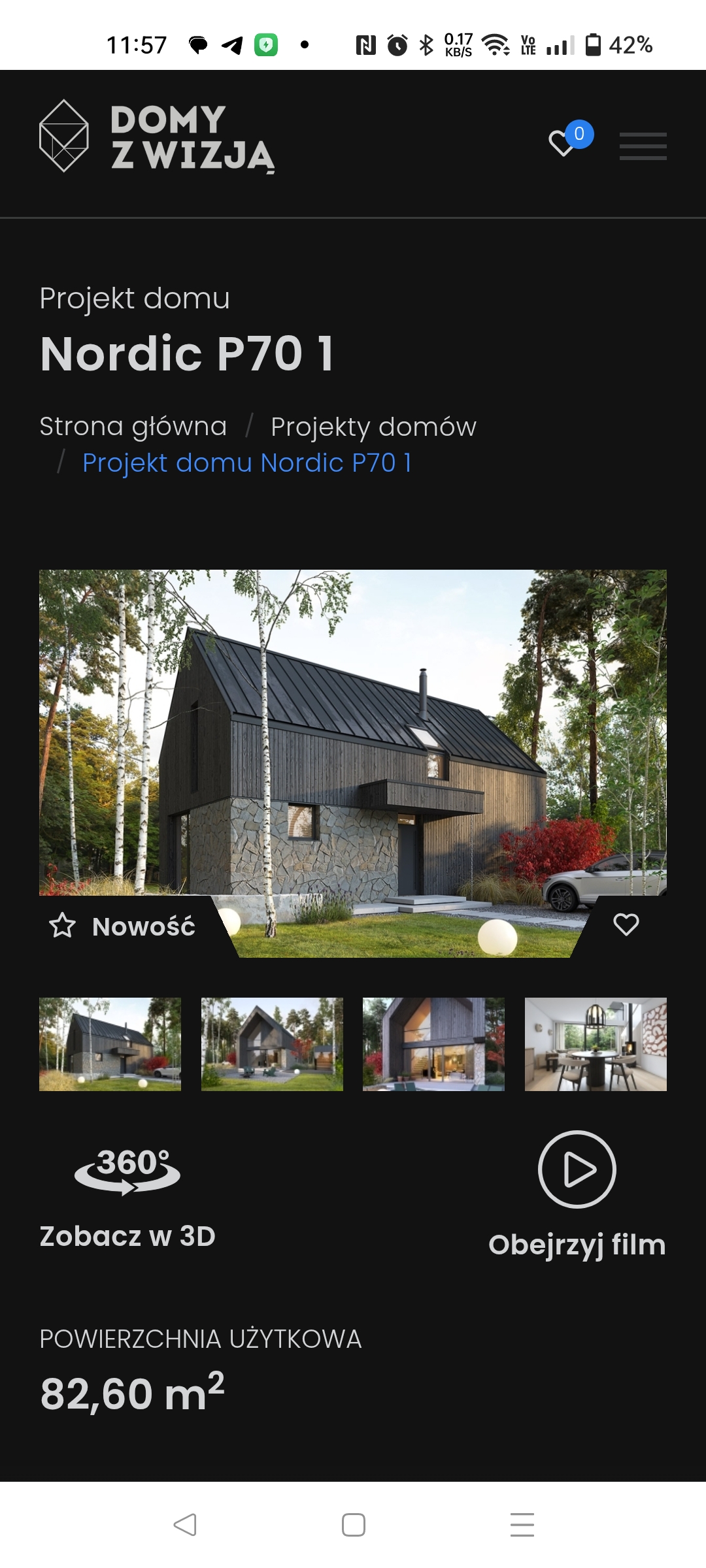Open the Strona główna breadcrumb
Viewport: 706px width, 1568px height.
[x=133, y=427]
